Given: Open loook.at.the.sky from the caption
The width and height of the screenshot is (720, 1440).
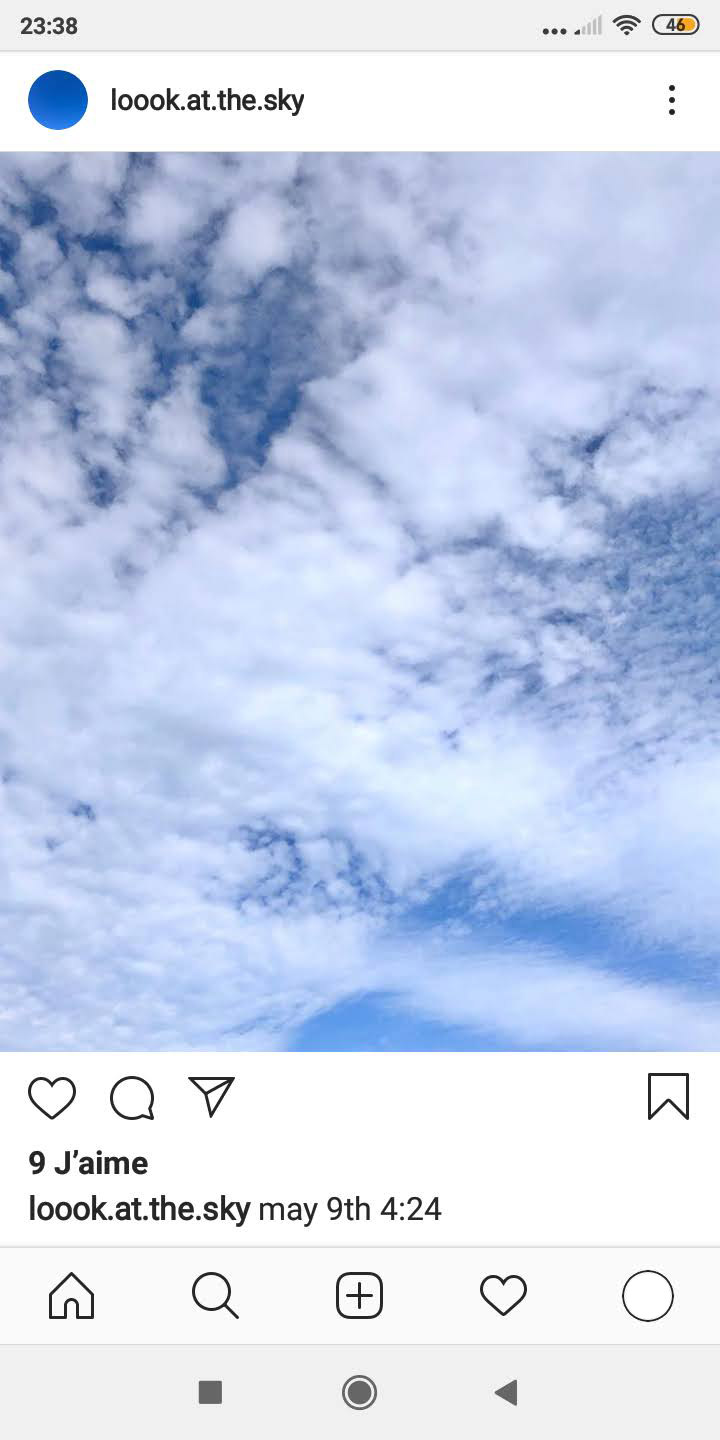Looking at the screenshot, I should click(x=138, y=1209).
